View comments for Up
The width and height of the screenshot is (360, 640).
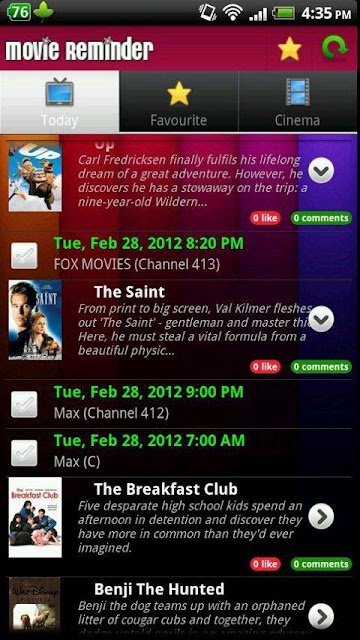coord(321,218)
